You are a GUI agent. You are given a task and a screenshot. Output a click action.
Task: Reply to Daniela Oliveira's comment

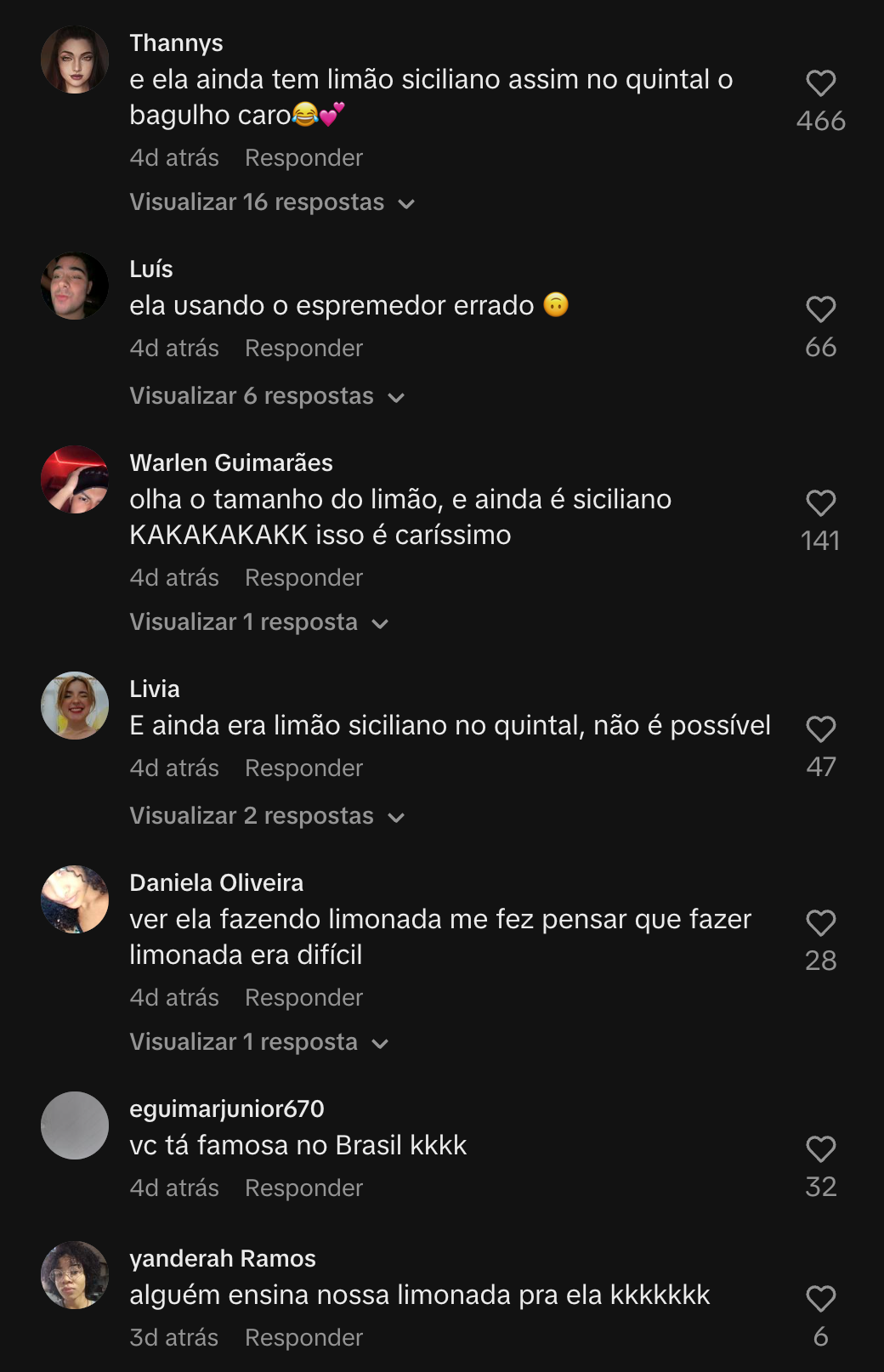click(x=303, y=998)
